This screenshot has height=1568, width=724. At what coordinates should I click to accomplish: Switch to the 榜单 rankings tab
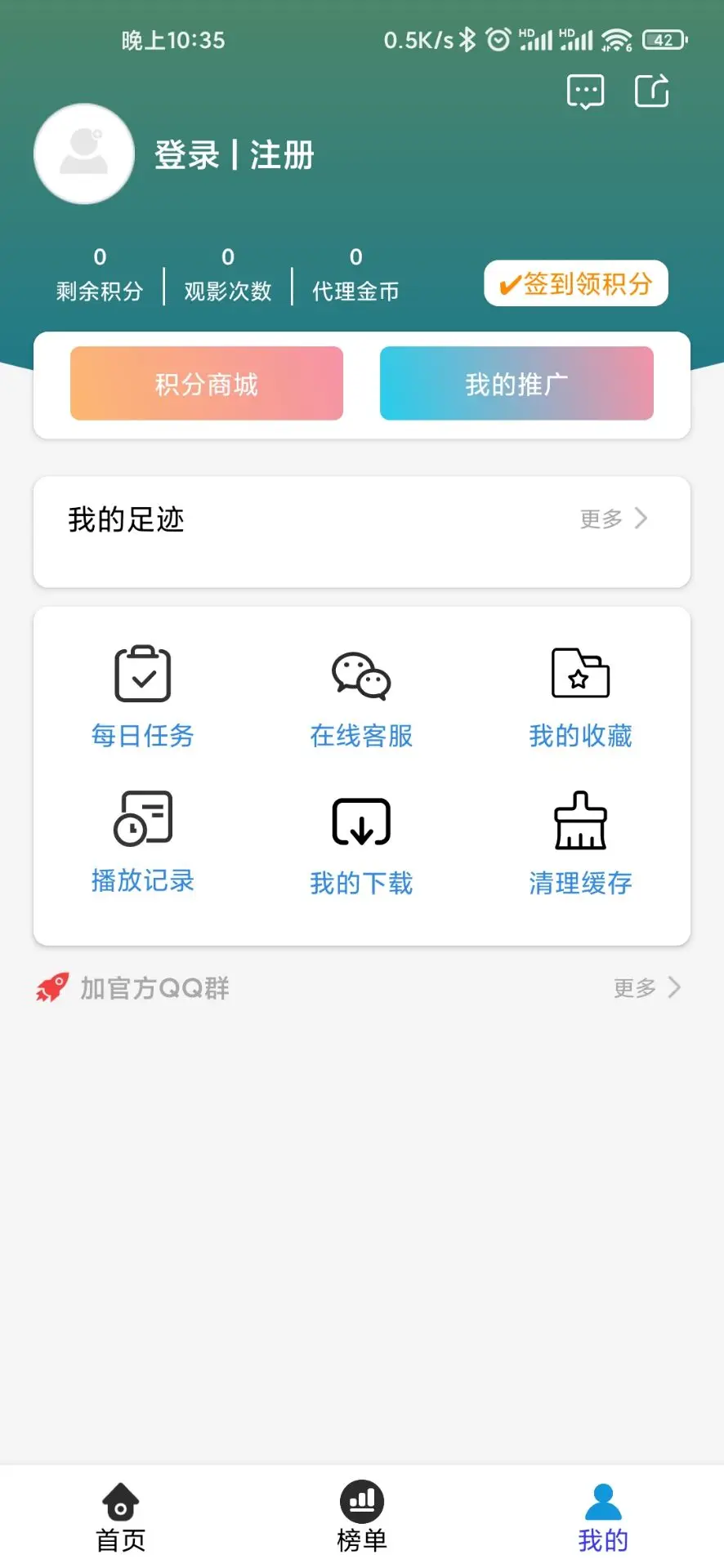pyautogui.click(x=362, y=1517)
